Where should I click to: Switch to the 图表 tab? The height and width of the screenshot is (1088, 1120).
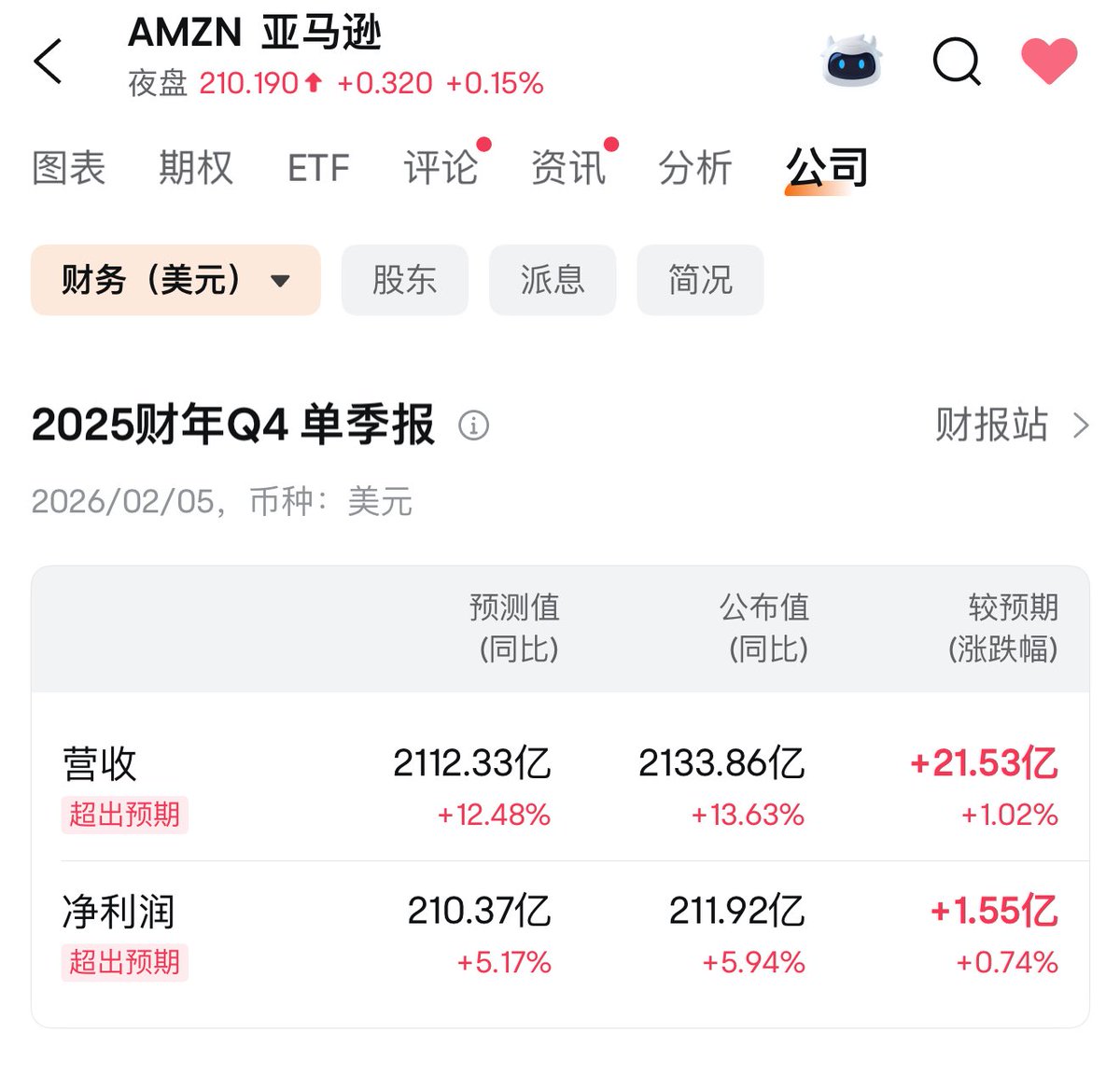pos(69,169)
